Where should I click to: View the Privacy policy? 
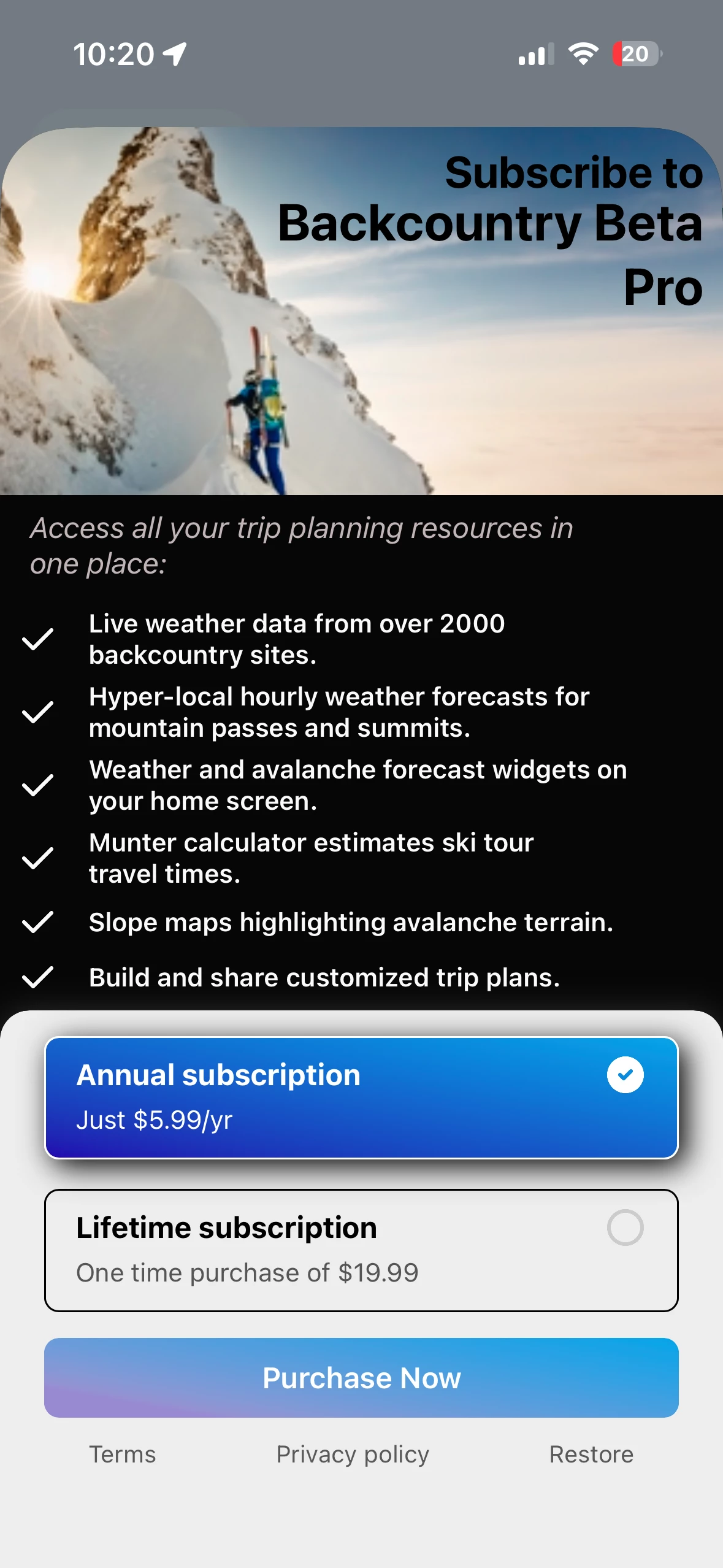(x=353, y=1455)
